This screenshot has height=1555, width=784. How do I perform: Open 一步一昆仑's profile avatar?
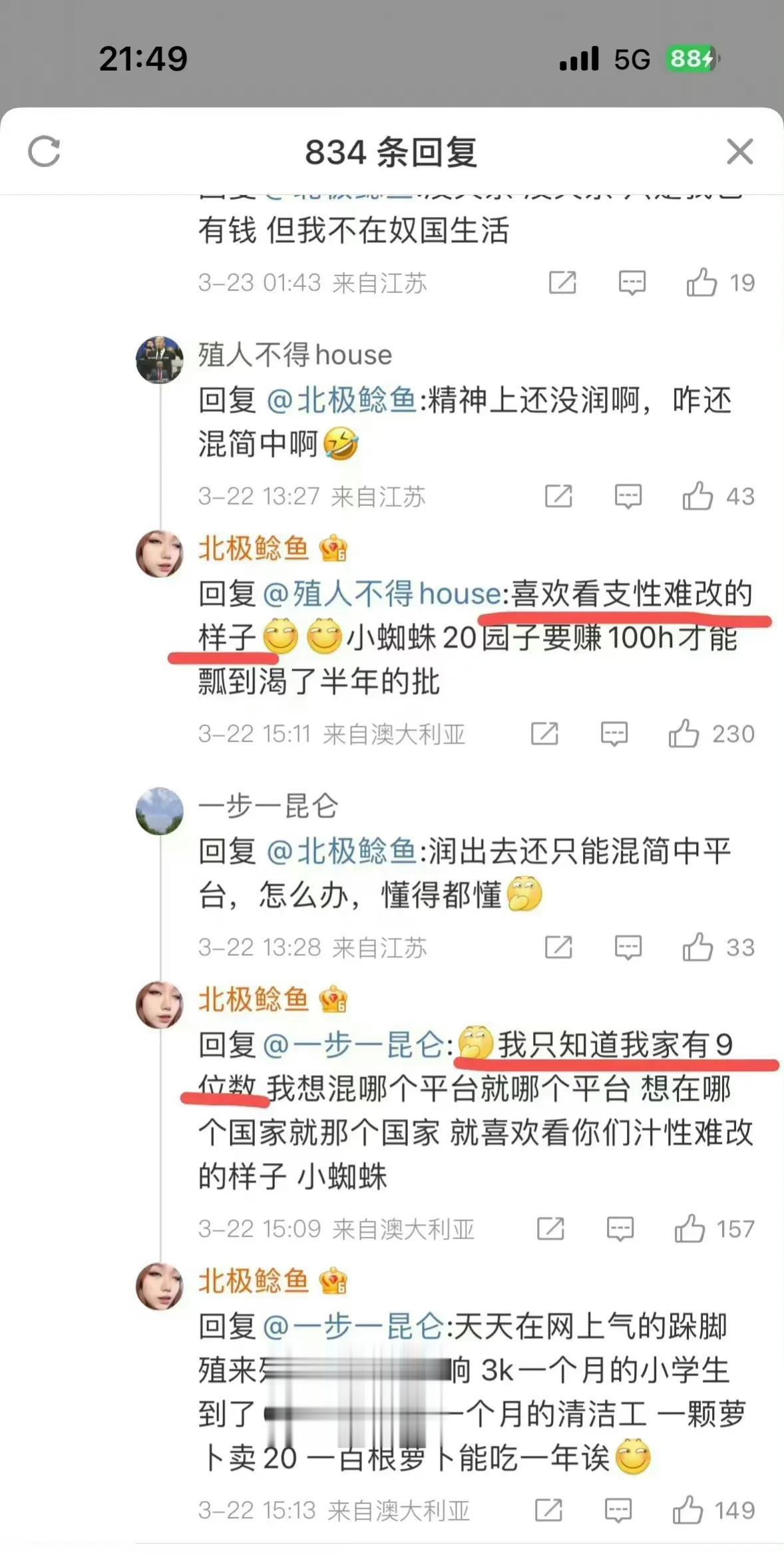159,811
